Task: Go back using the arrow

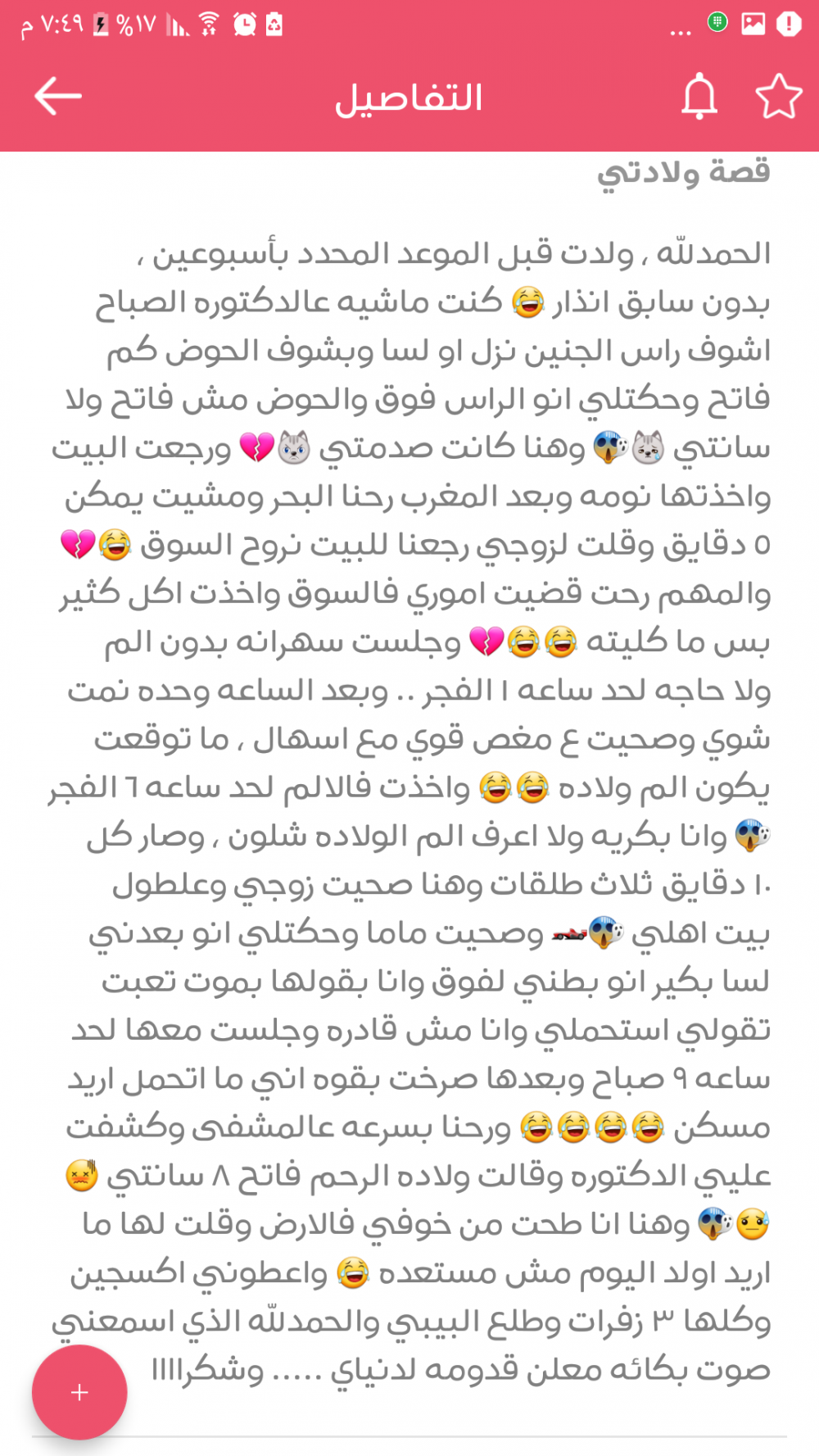Action: pos(58,97)
